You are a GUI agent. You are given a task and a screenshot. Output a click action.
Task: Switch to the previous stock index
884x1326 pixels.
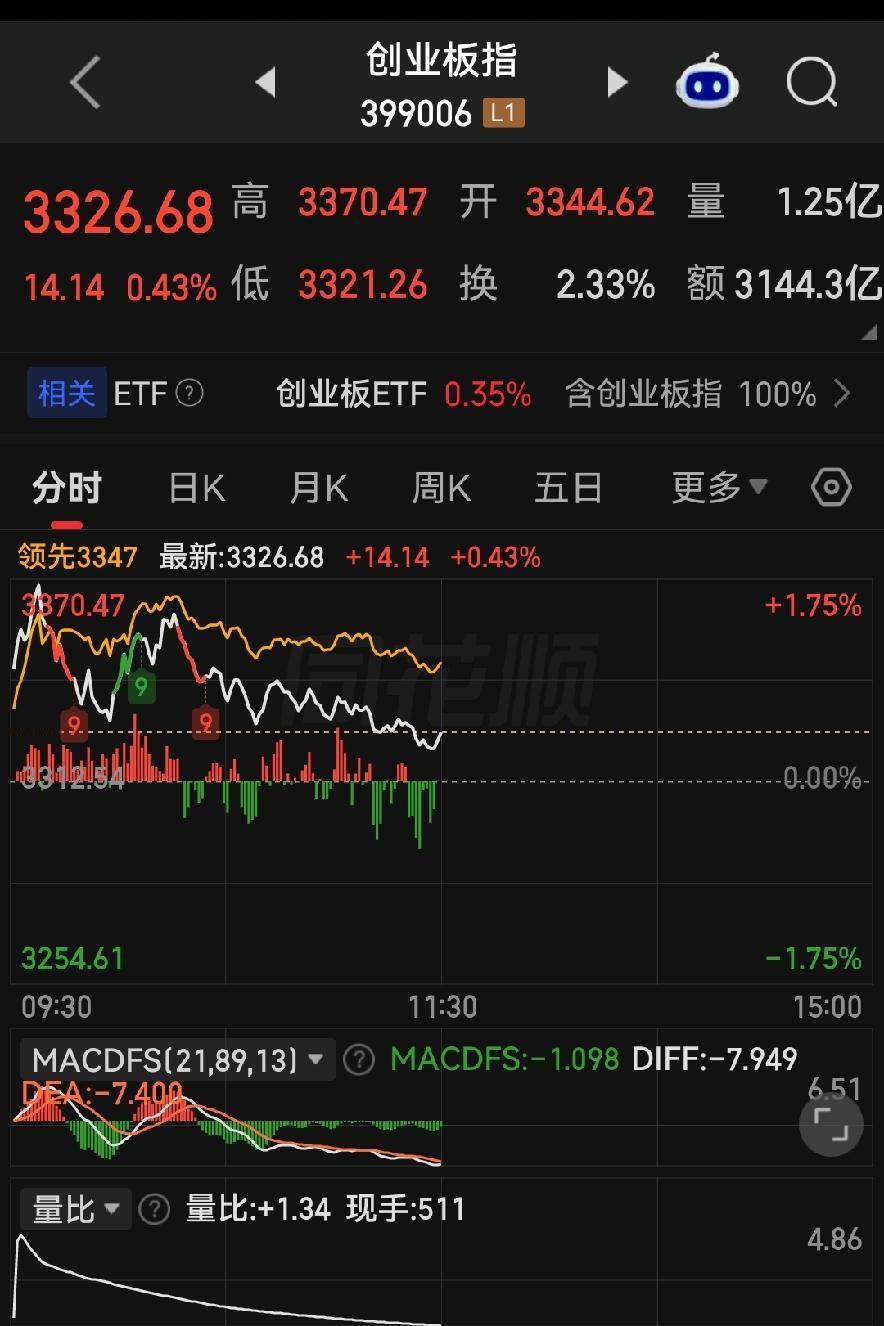click(x=265, y=82)
